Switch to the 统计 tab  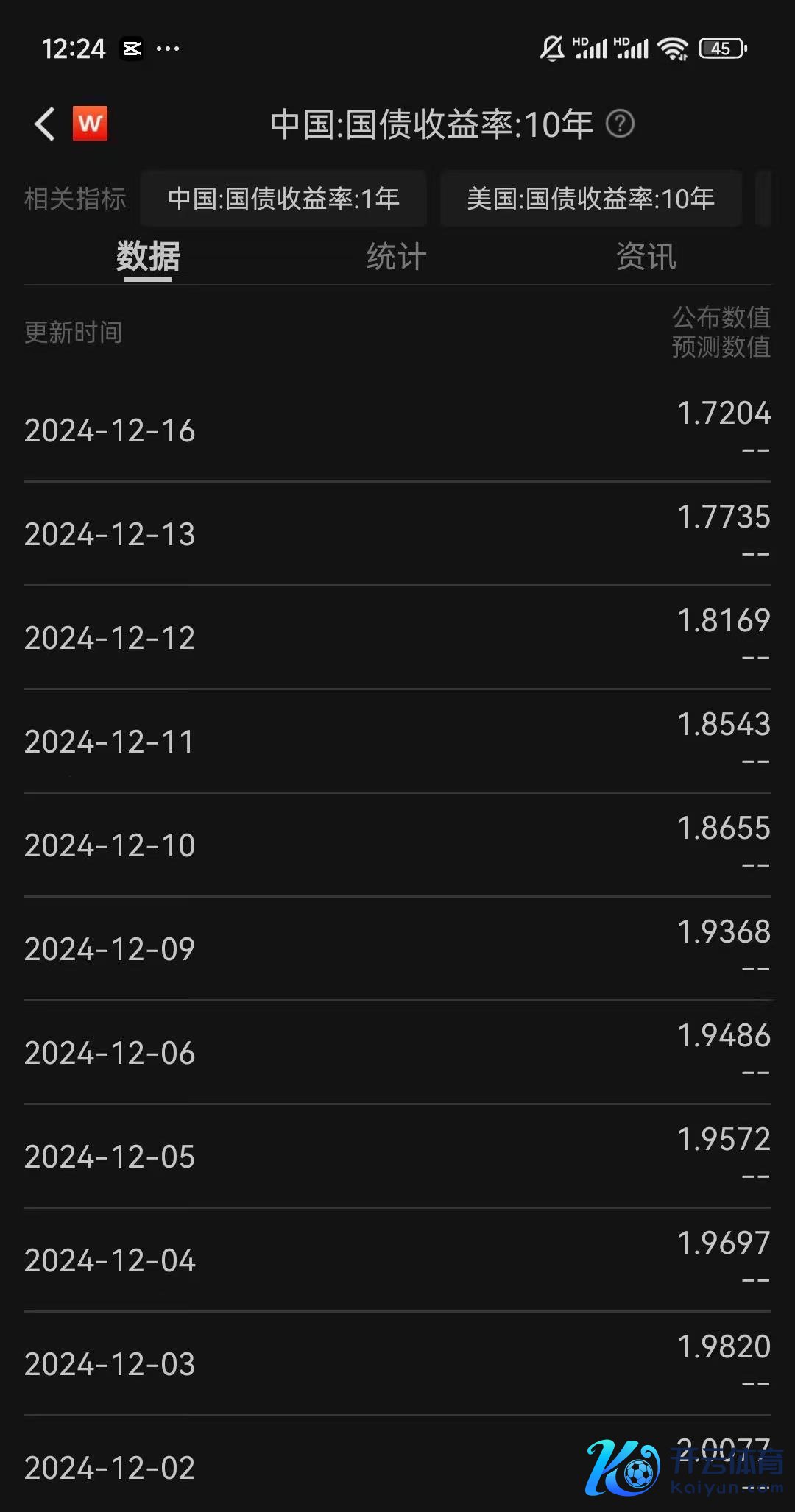[x=397, y=257]
